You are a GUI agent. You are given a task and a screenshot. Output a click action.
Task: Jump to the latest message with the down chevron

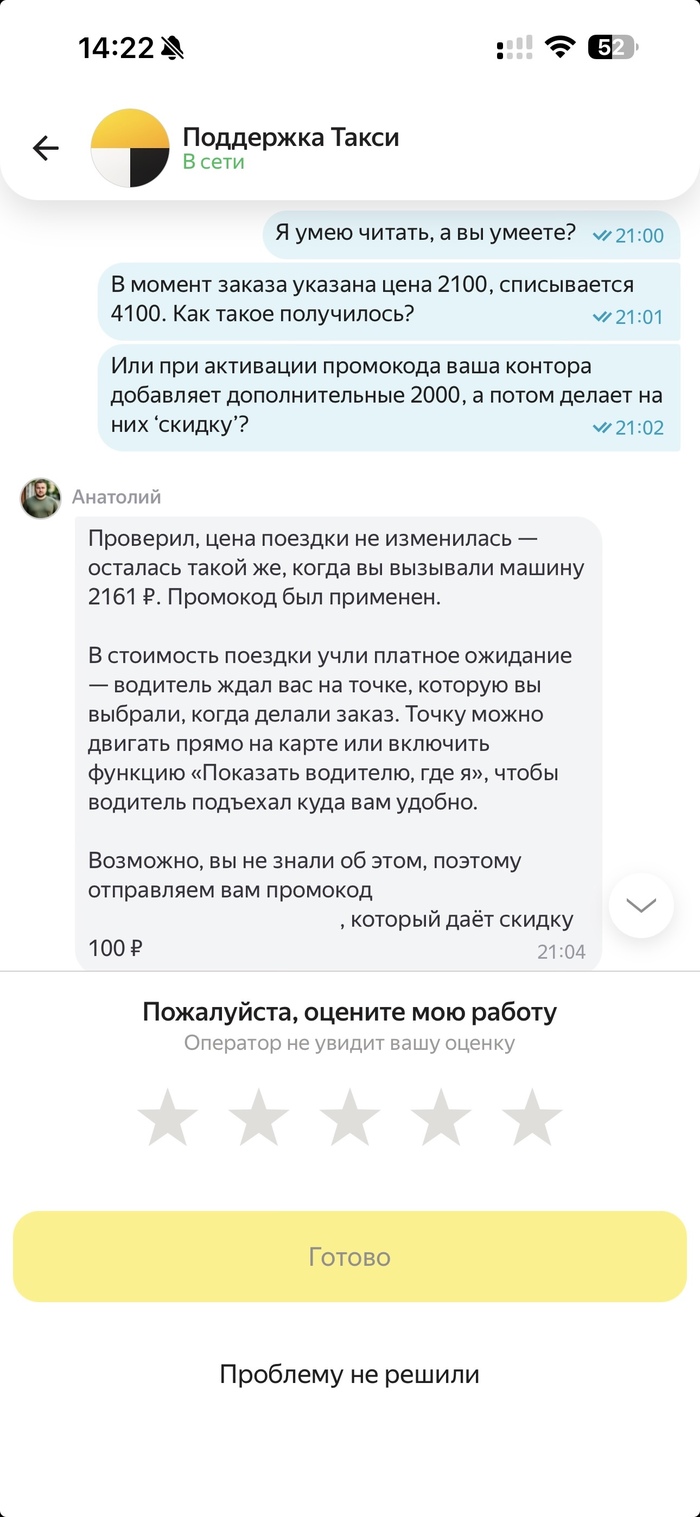[641, 905]
